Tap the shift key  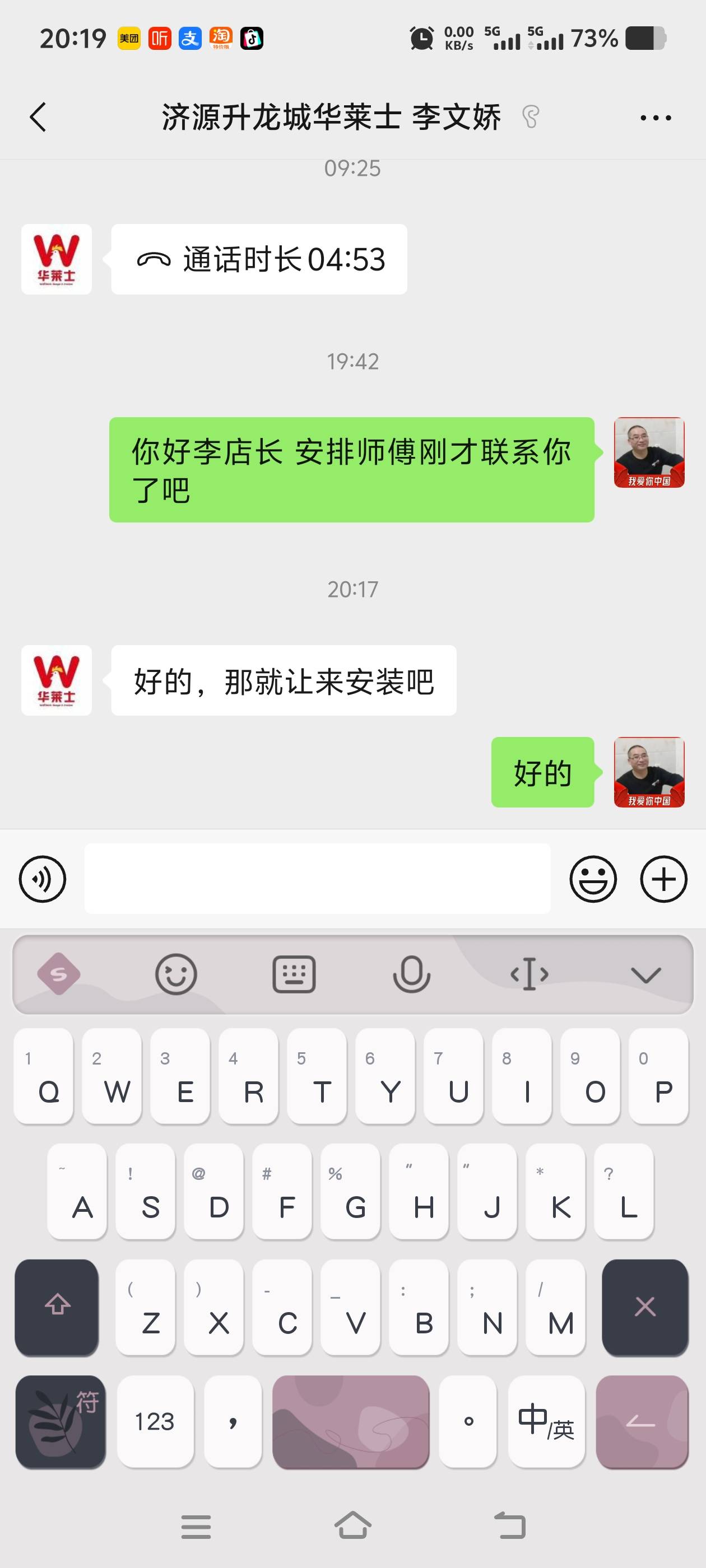57,1307
